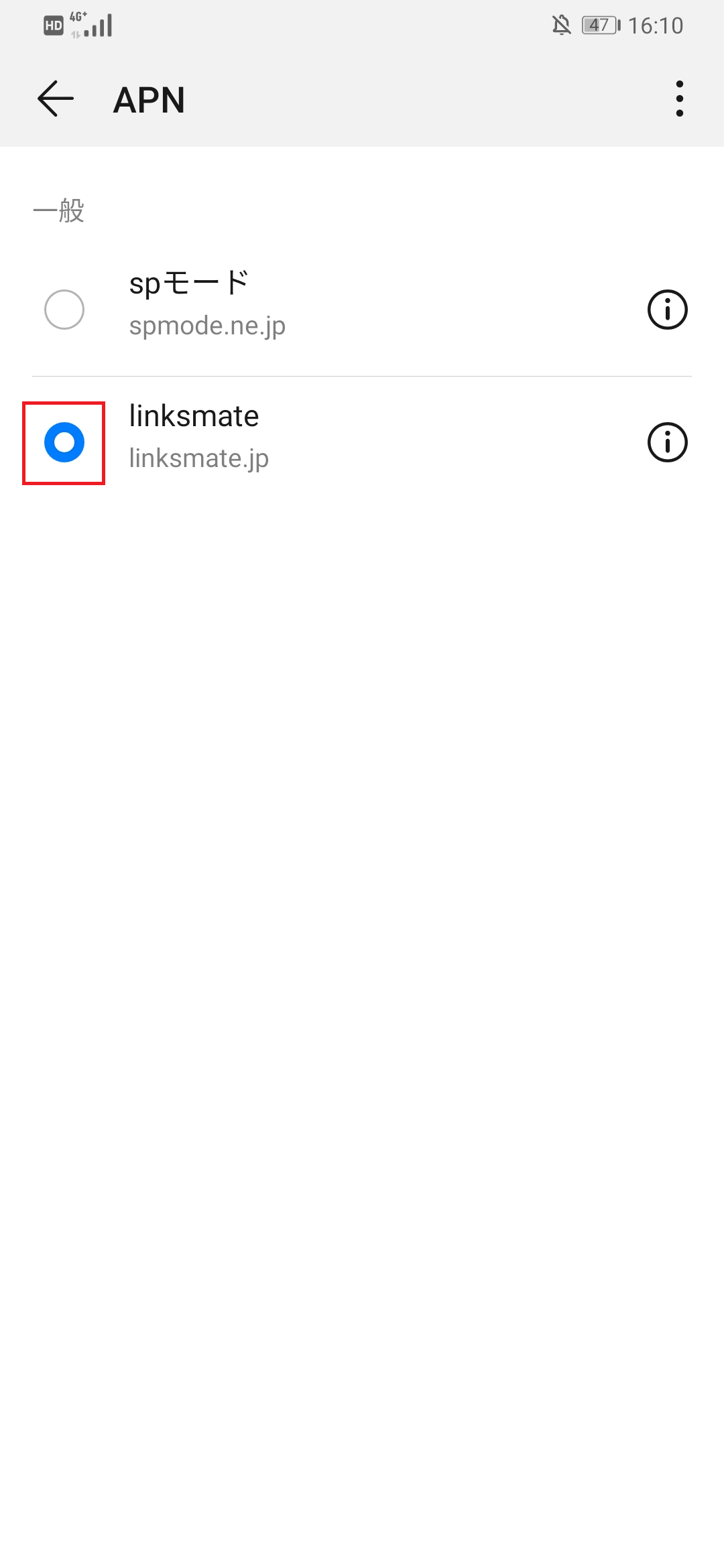This screenshot has width=724, height=1568.
Task: Select the spモード APN radio button
Action: point(64,310)
